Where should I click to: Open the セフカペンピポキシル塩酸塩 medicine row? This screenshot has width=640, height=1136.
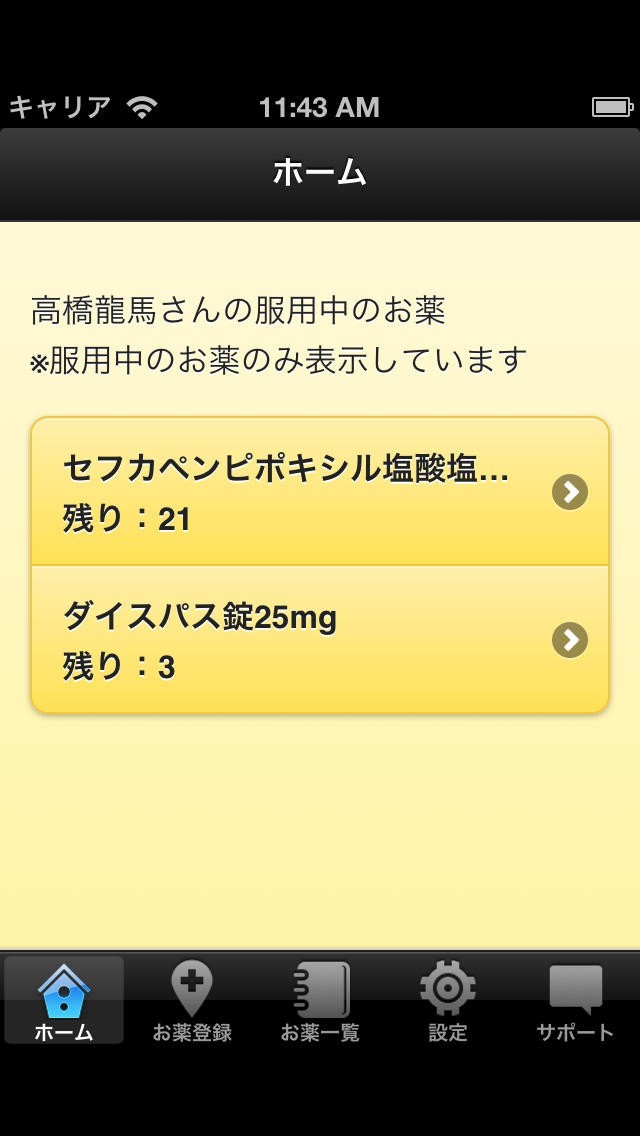[x=320, y=492]
